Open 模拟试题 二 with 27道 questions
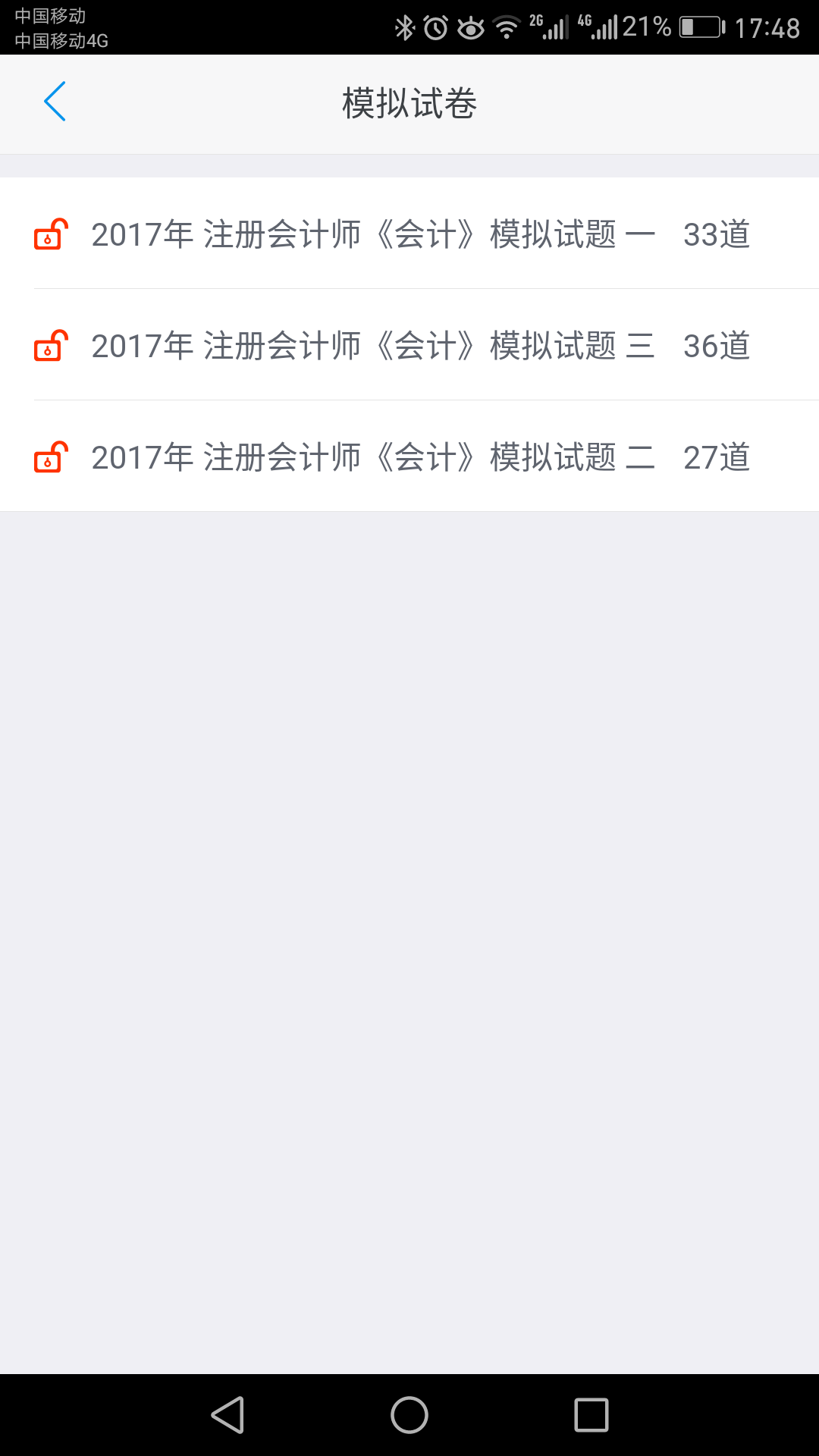819x1456 pixels. 409,457
